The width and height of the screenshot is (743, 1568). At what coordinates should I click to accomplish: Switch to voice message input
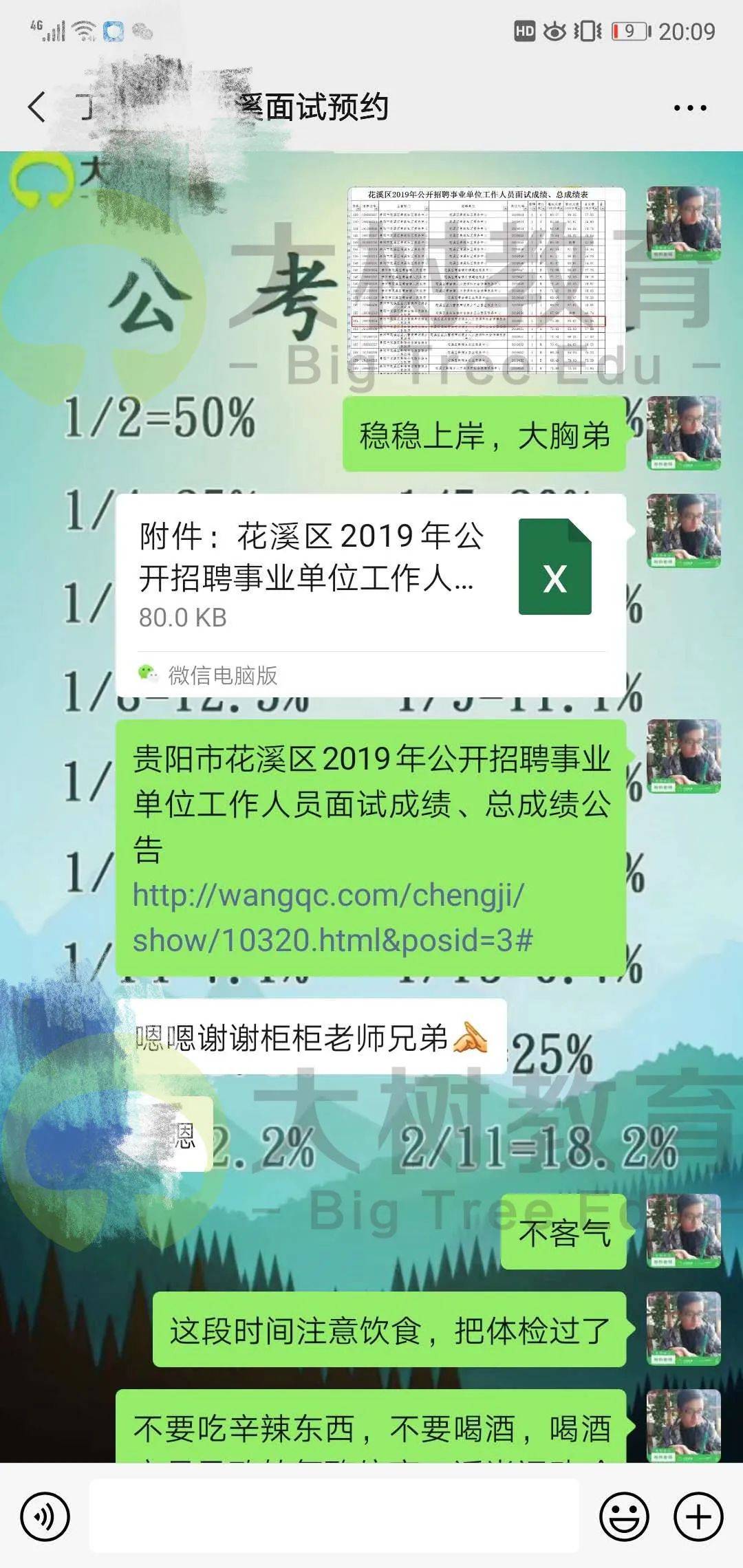click(45, 1516)
